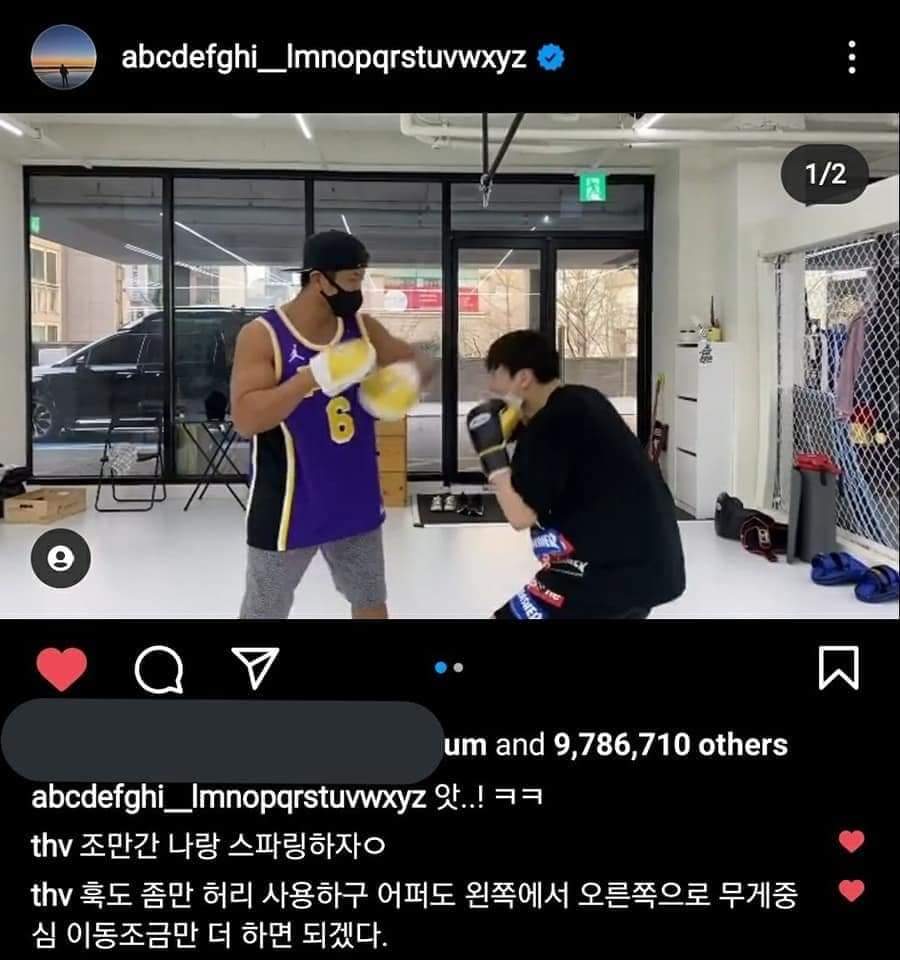
Task: Open abcdefghi__lmnopqrstuvwxyz profile from header username
Action: [x=324, y=57]
